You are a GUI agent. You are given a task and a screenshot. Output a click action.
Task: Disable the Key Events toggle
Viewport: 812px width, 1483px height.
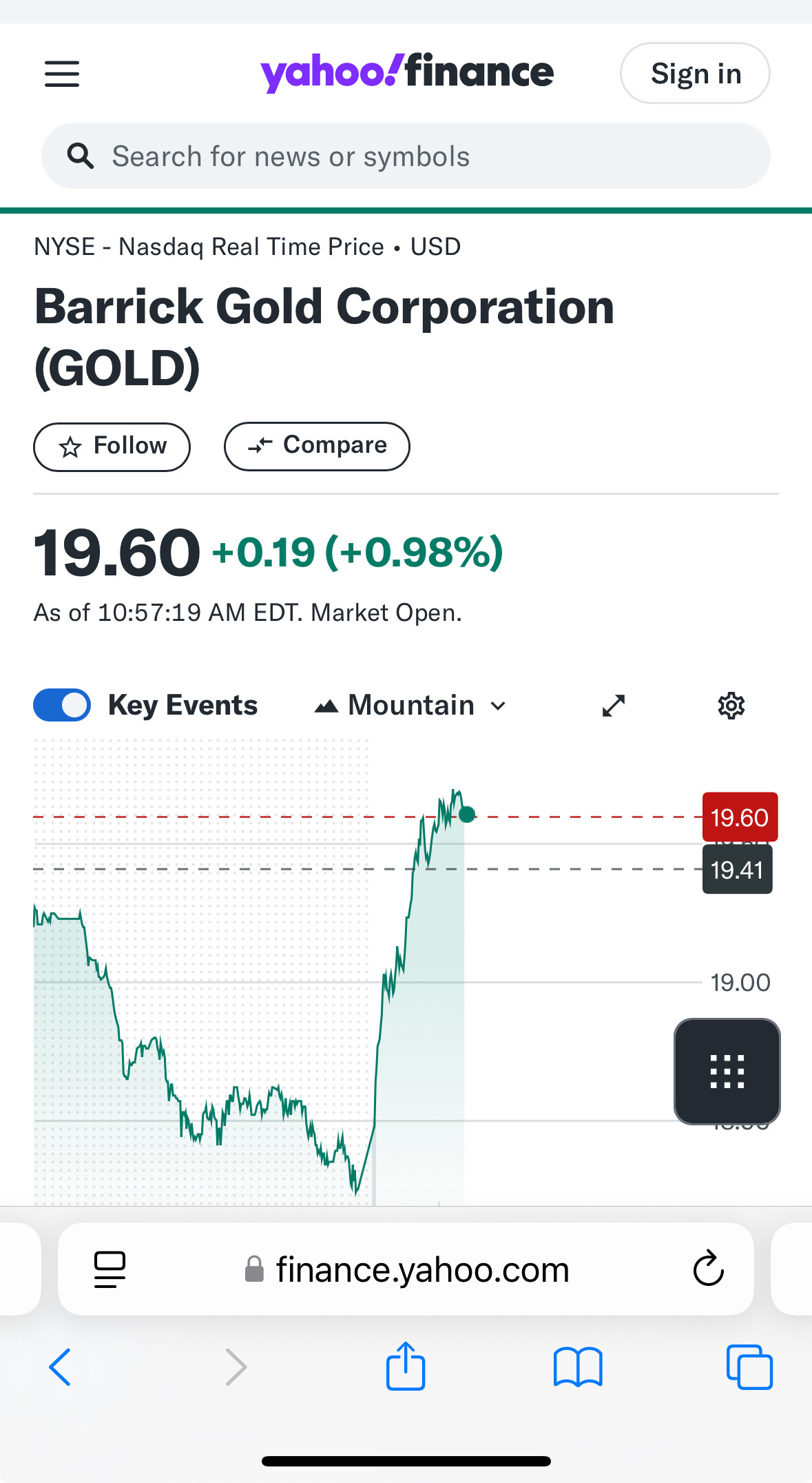click(x=62, y=705)
